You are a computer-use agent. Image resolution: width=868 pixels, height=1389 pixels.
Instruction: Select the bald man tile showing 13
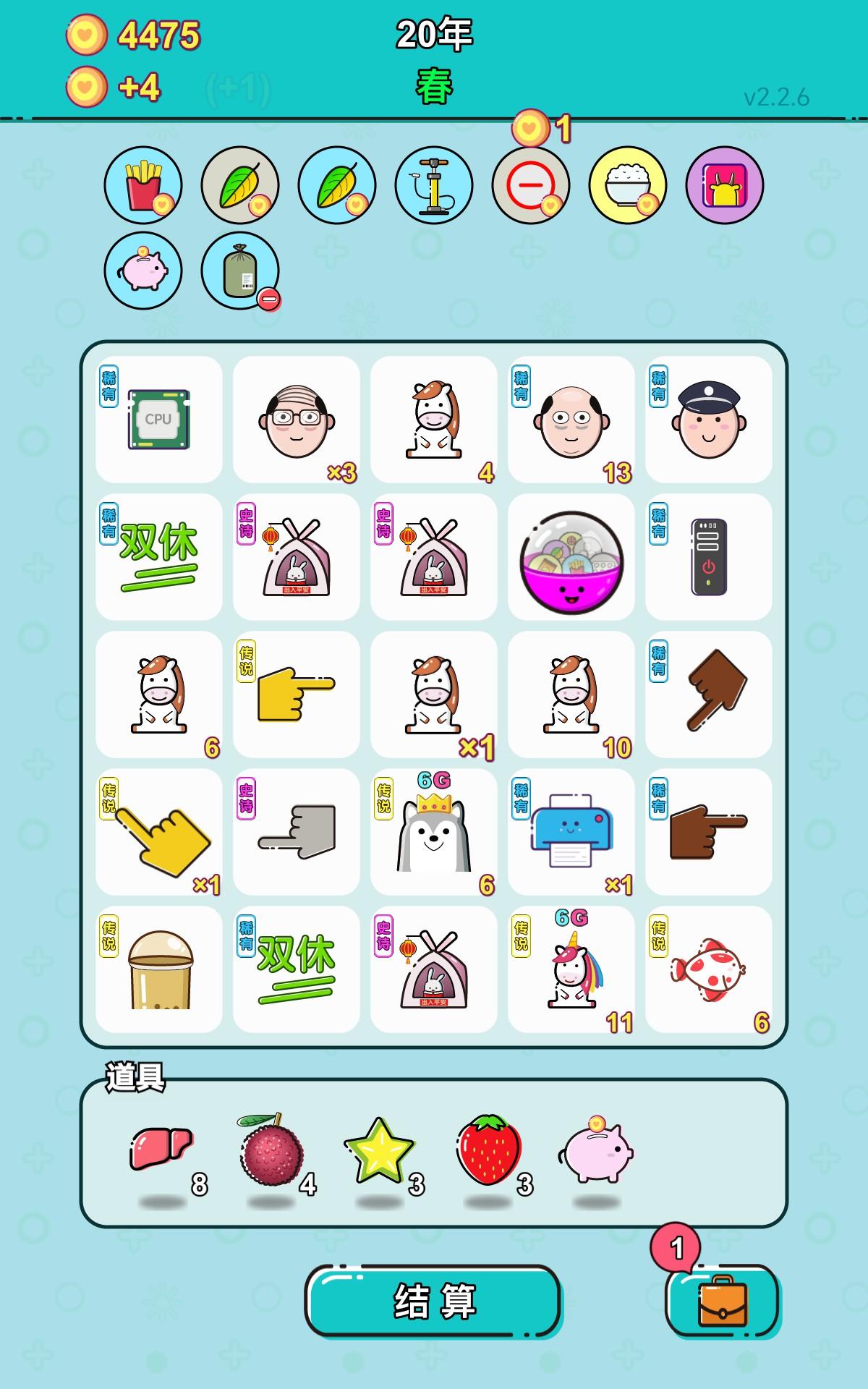tap(571, 420)
